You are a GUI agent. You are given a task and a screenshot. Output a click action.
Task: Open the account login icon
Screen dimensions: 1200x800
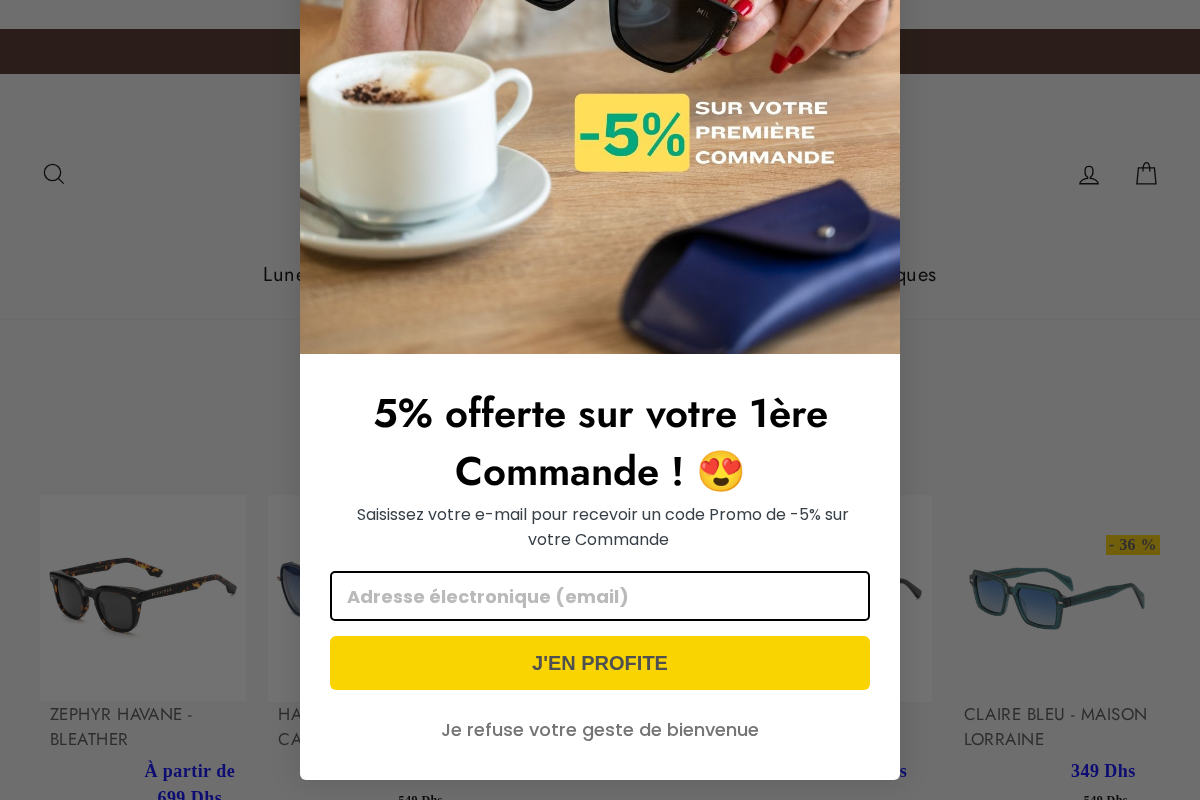1089,175
